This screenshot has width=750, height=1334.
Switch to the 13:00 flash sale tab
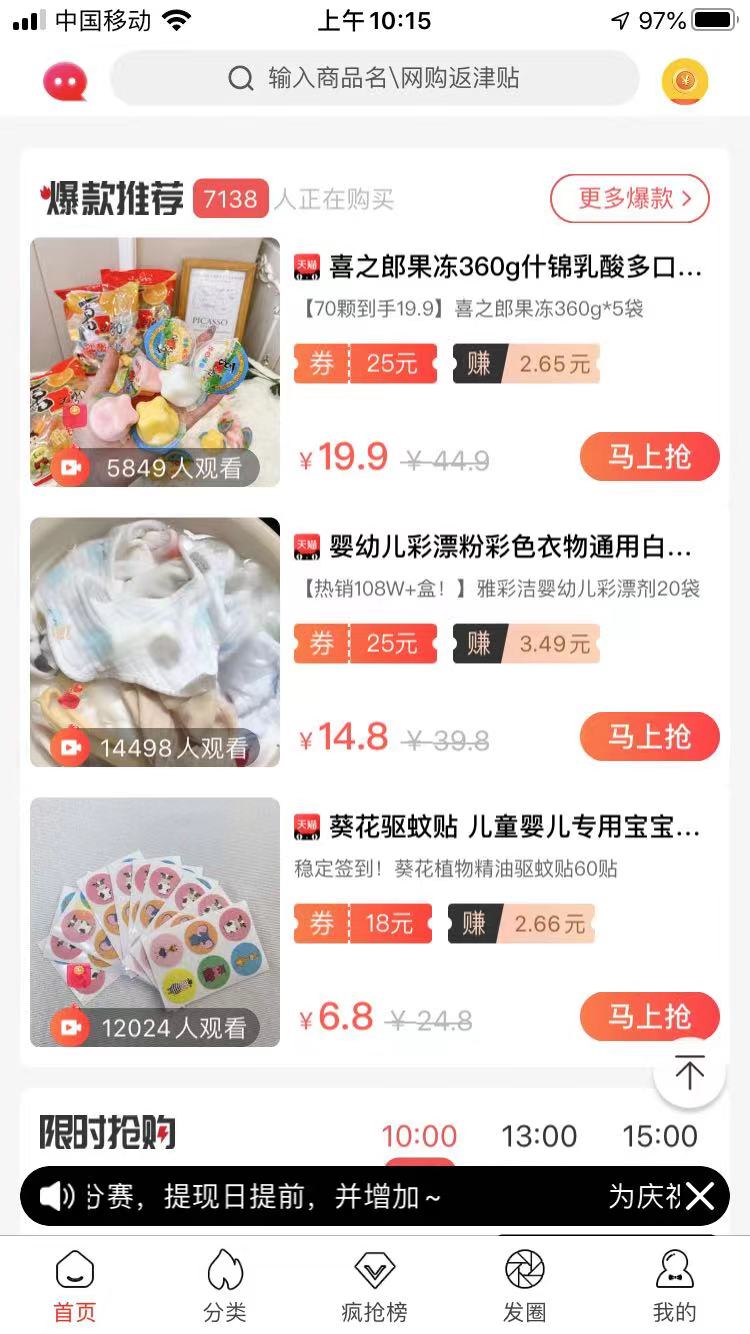tap(540, 1136)
